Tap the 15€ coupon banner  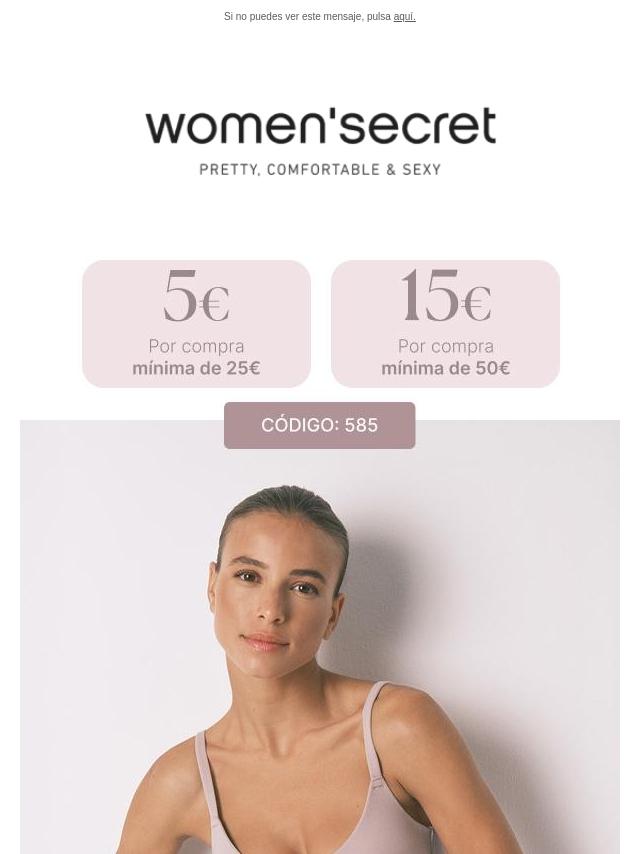tap(445, 324)
